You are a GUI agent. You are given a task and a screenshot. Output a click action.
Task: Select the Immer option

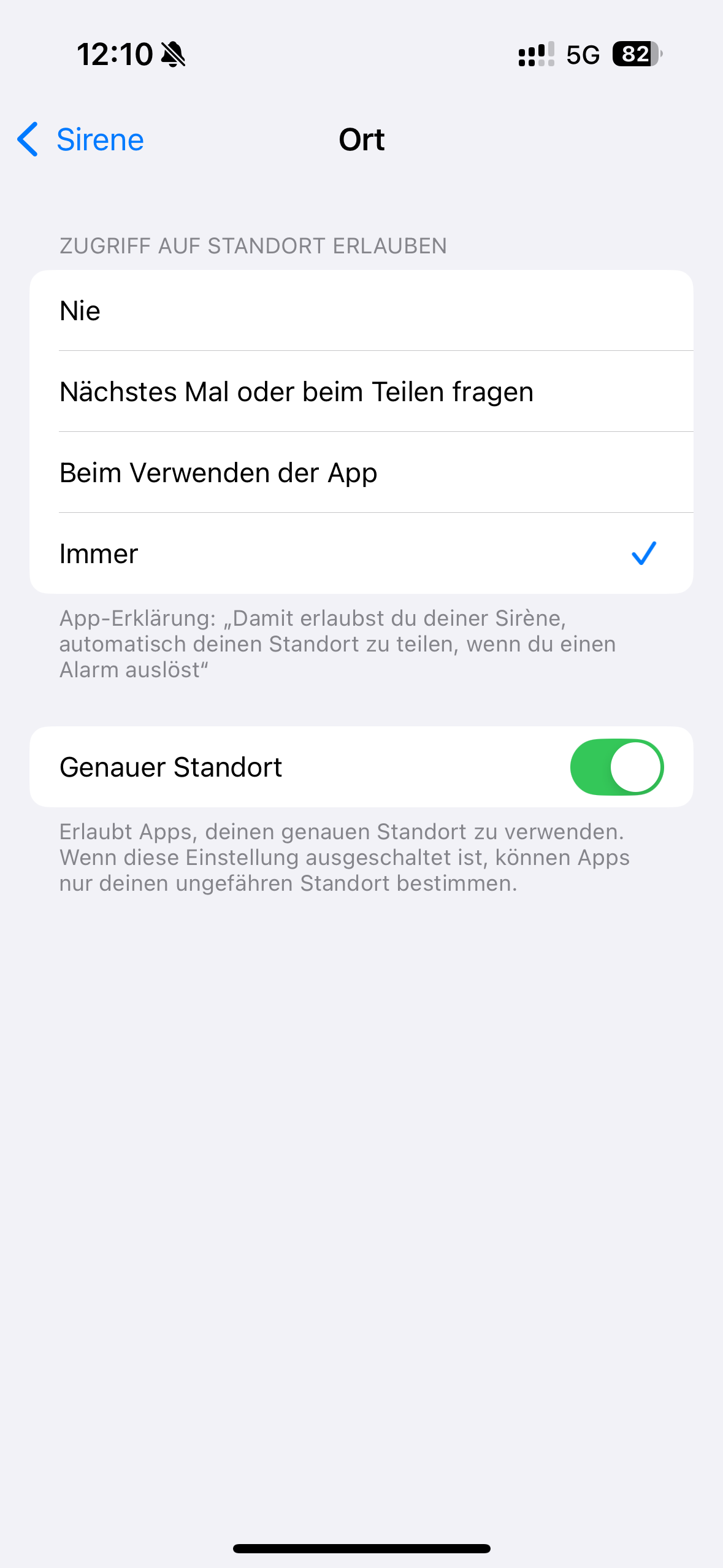point(361,554)
